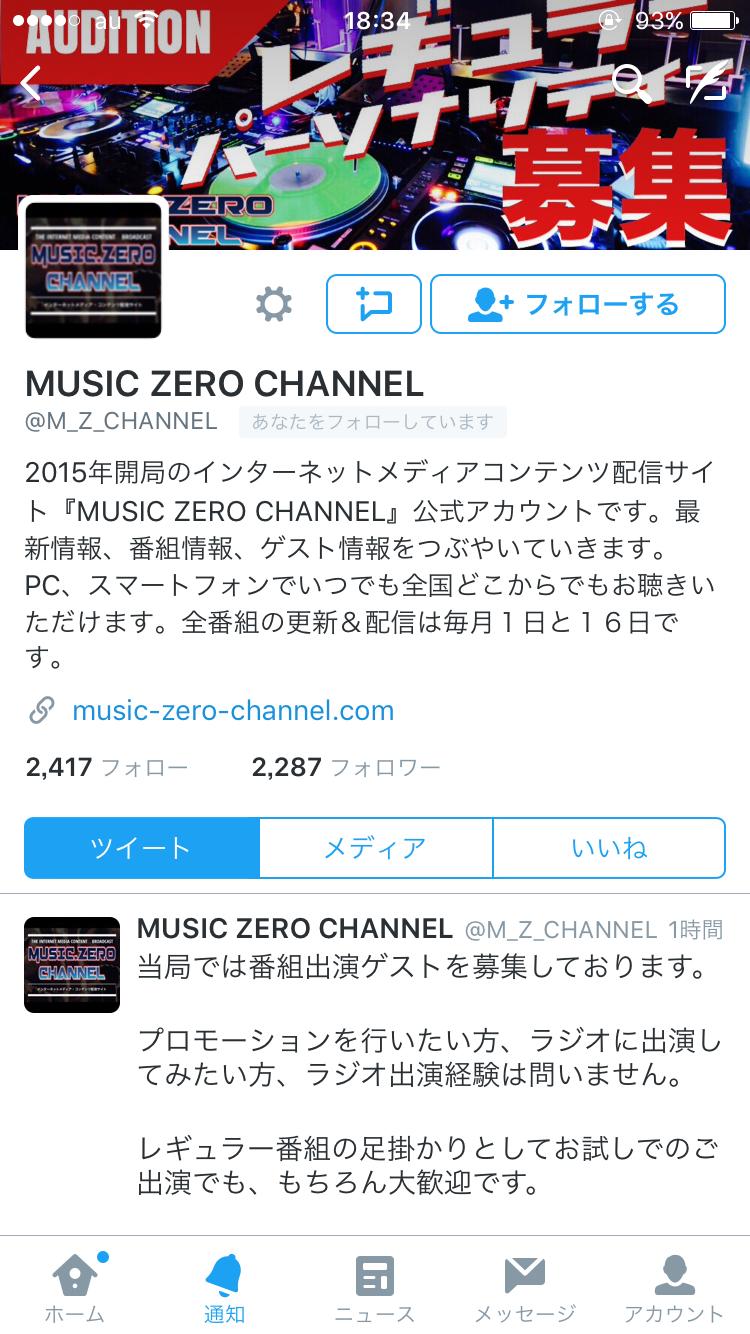The width and height of the screenshot is (750, 1334).
Task: Compose a new tweet from the header icon
Action: (x=707, y=83)
